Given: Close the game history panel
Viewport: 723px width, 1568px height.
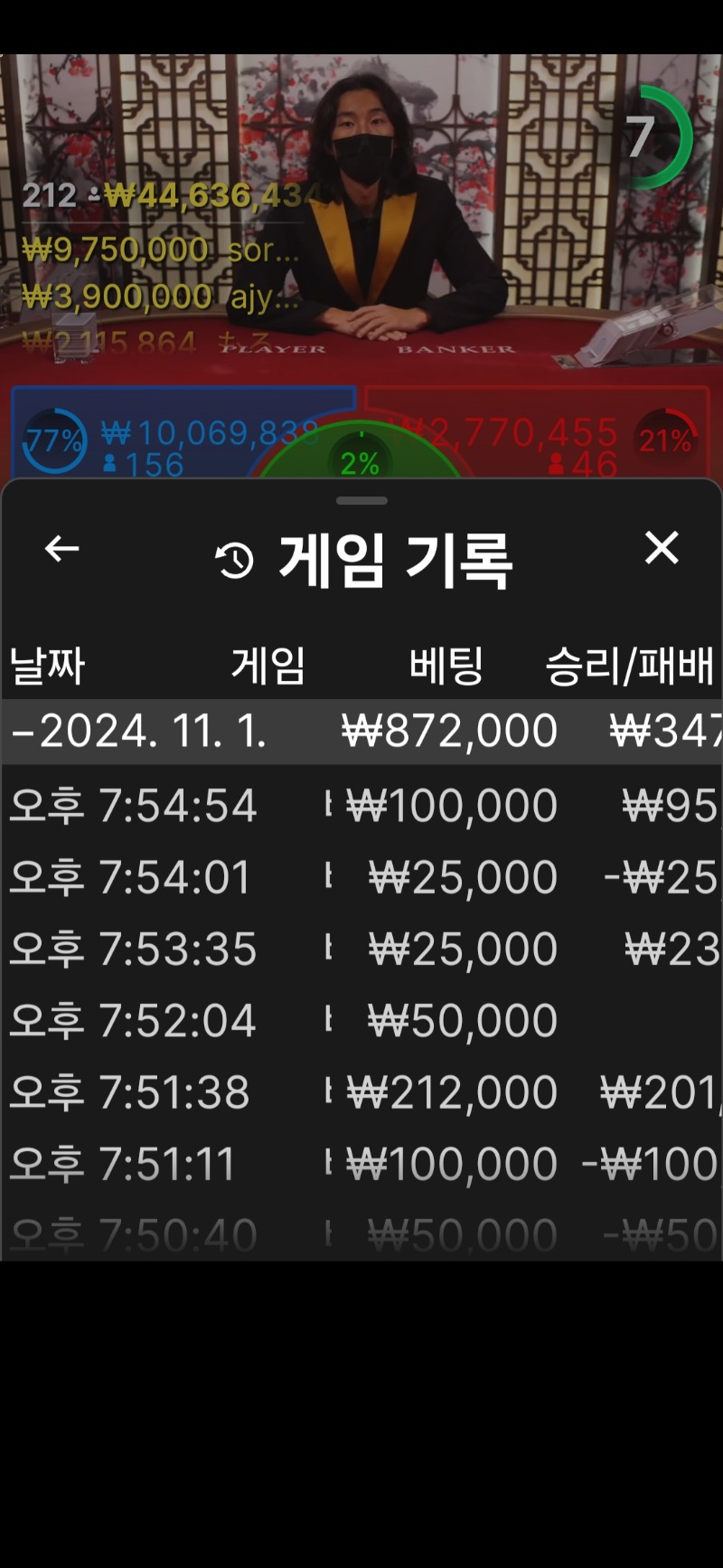Looking at the screenshot, I should click(x=662, y=548).
